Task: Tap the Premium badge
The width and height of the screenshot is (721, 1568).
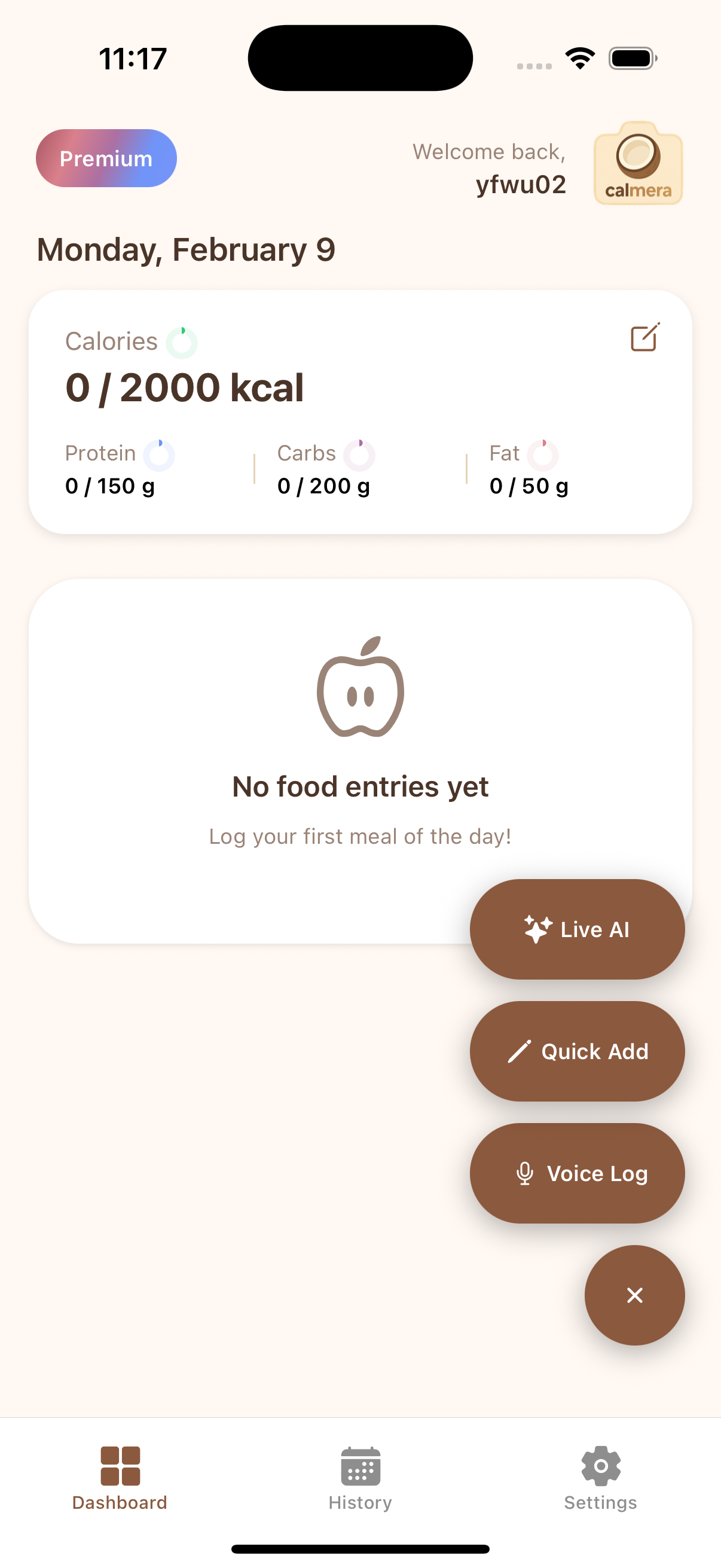Action: [x=106, y=158]
